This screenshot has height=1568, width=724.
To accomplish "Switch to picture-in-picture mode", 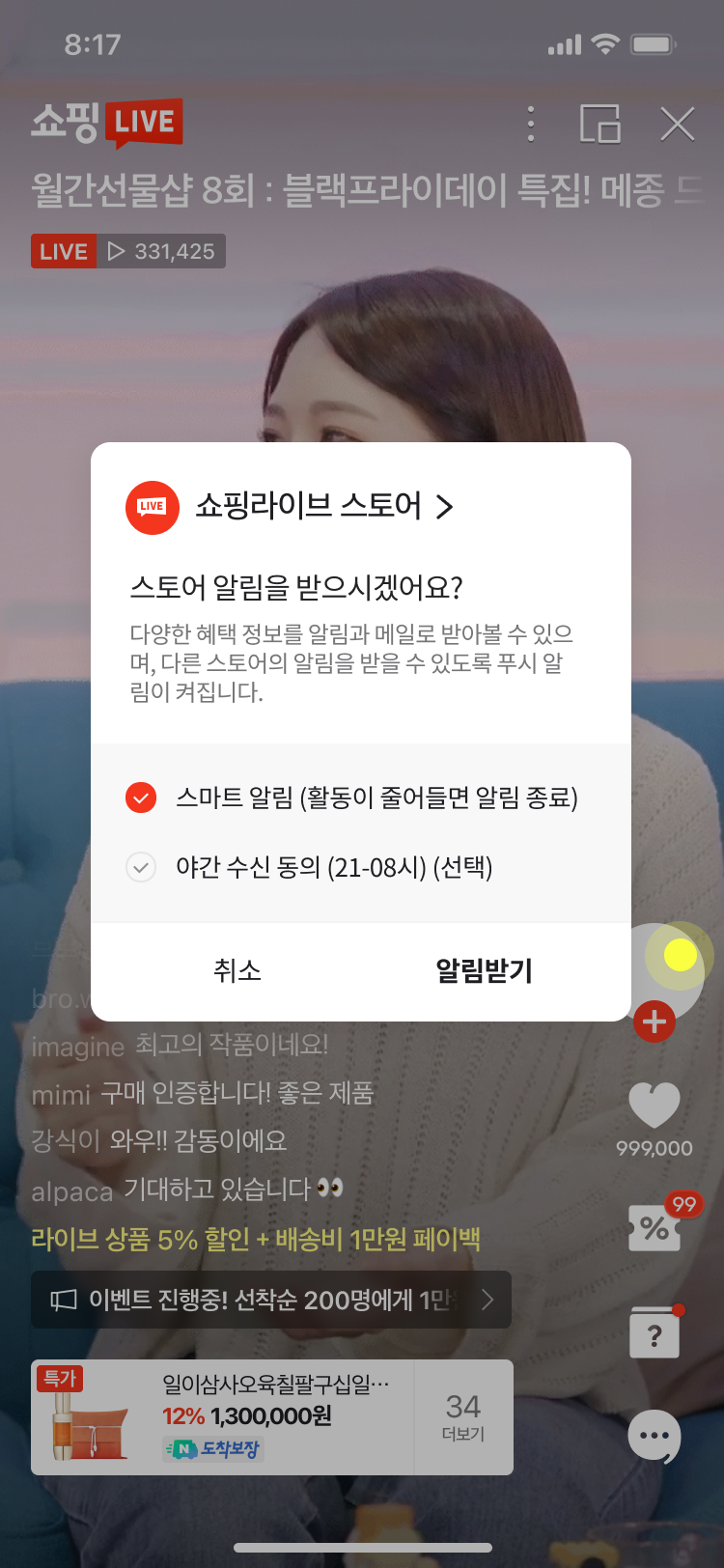I will click(599, 125).
